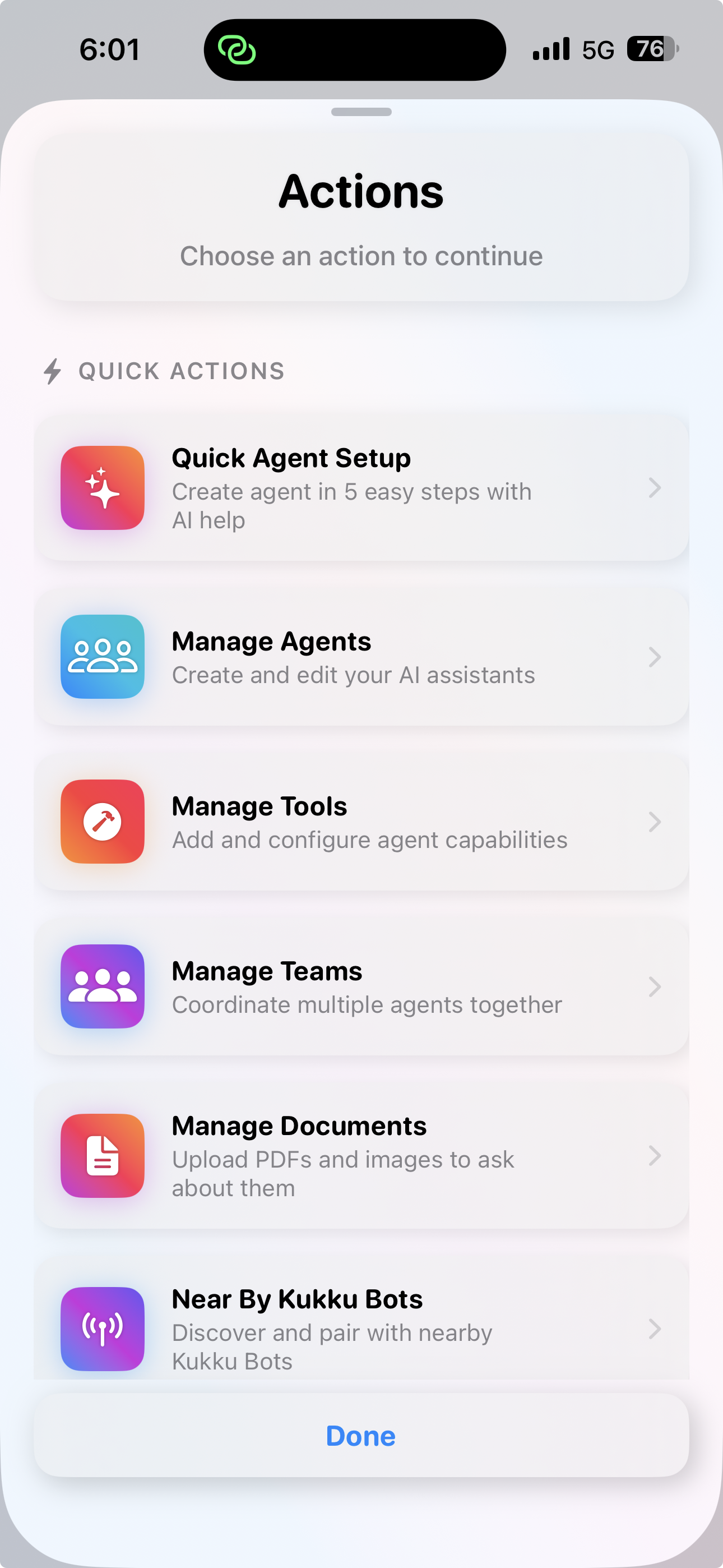Open the Manage Tools hammer icon
Viewport: 723px width, 1568px height.
(x=101, y=822)
